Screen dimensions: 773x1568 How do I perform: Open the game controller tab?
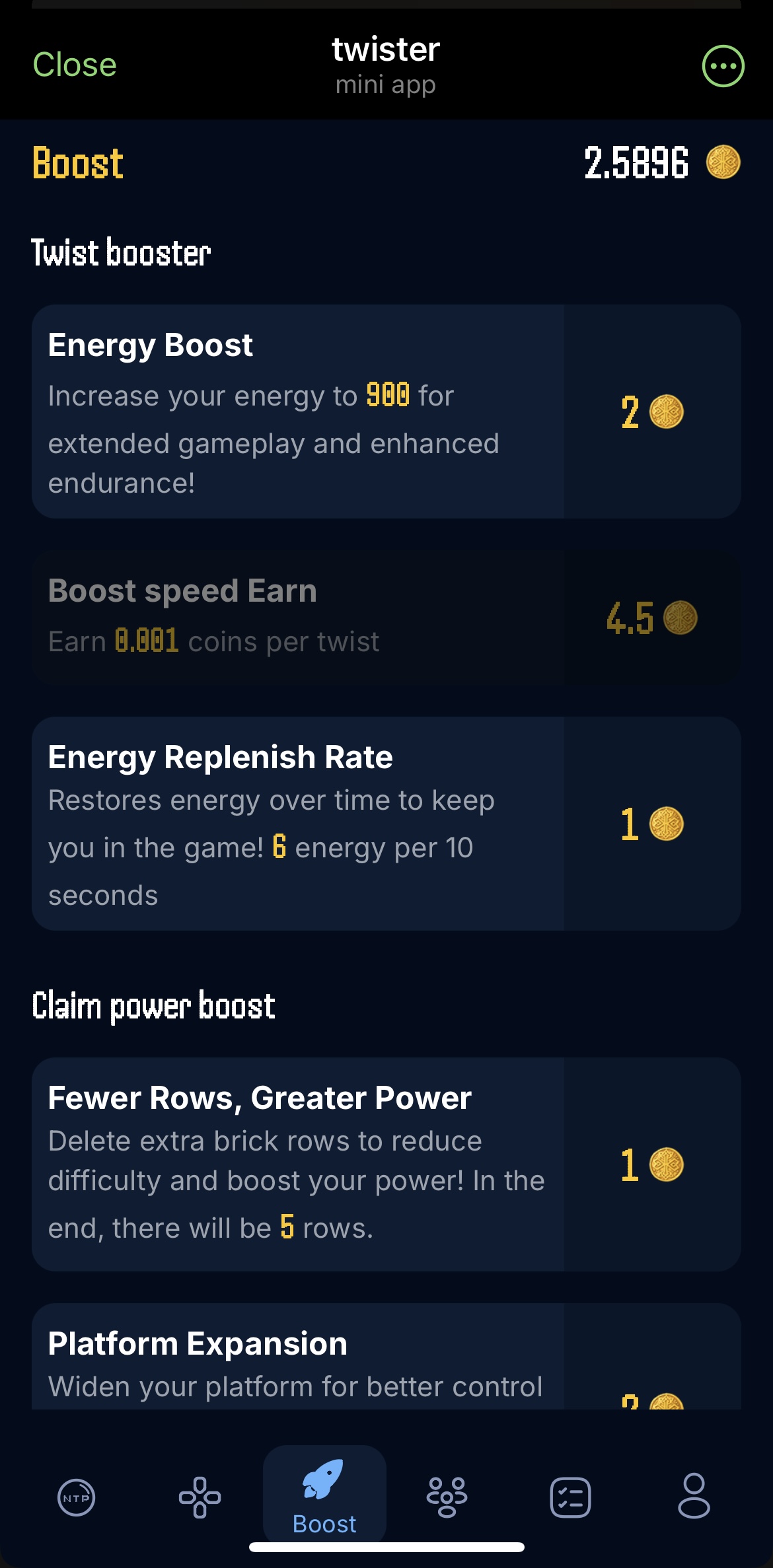coord(200,1497)
